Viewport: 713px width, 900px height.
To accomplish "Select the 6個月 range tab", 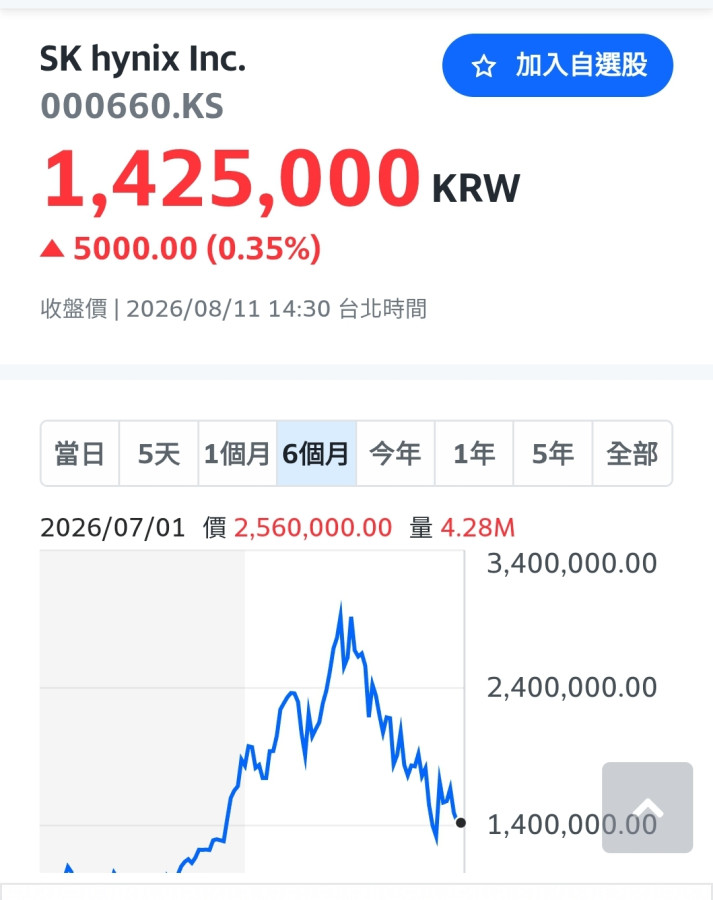I will (316, 453).
